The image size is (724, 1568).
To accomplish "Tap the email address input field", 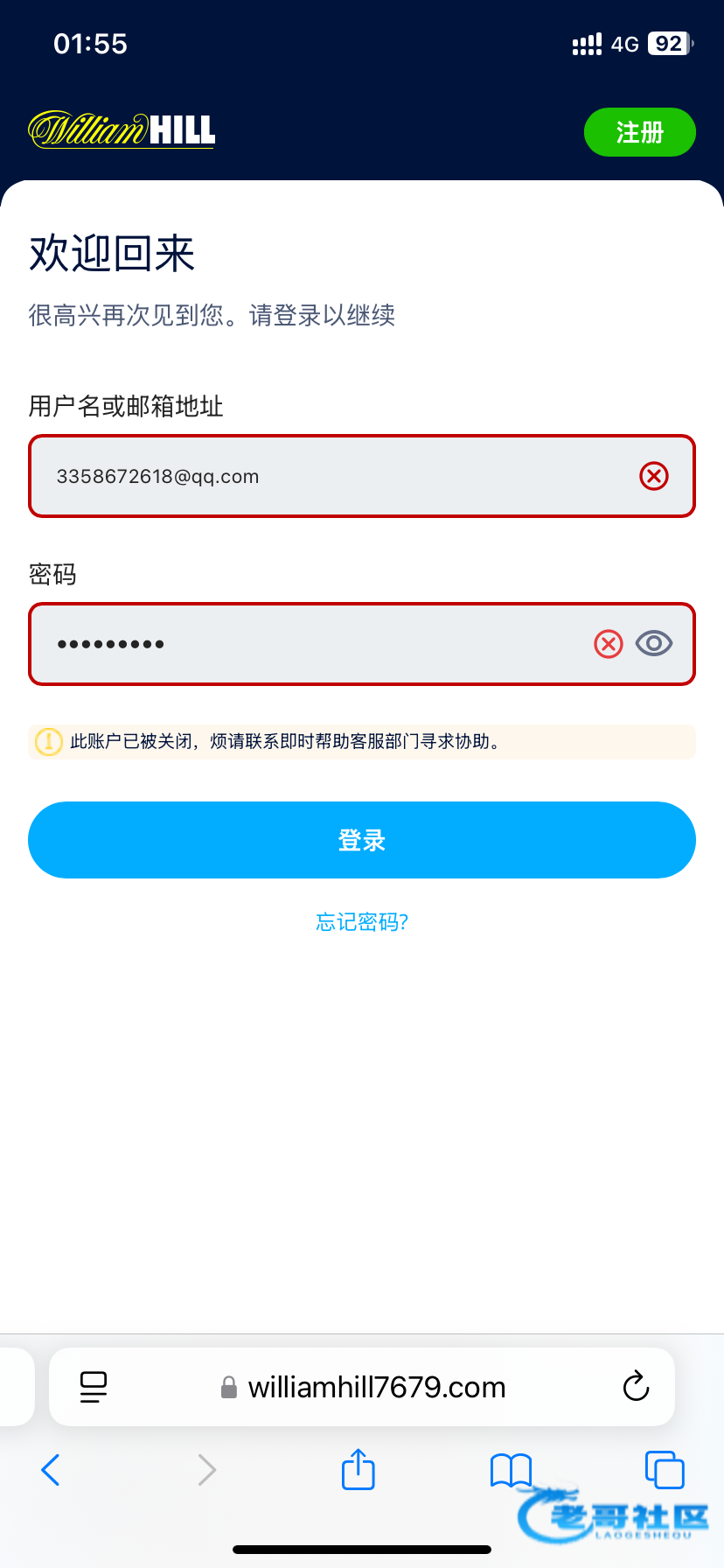I will [332, 476].
